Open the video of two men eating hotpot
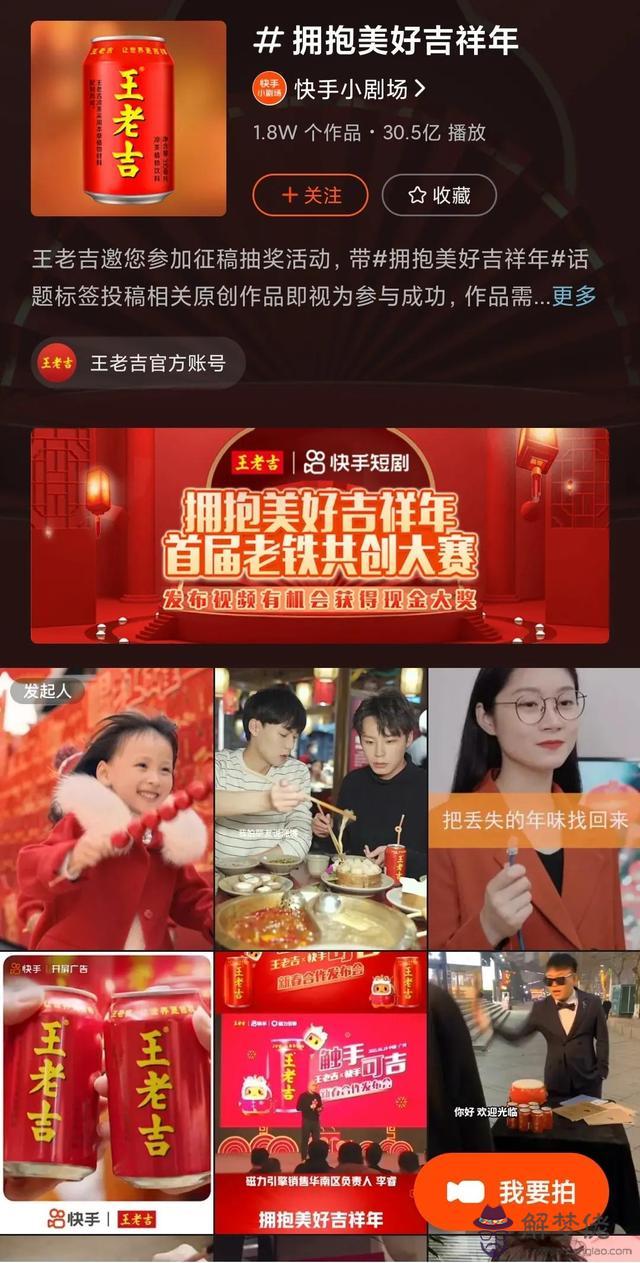The width and height of the screenshot is (640, 1263). point(320,808)
